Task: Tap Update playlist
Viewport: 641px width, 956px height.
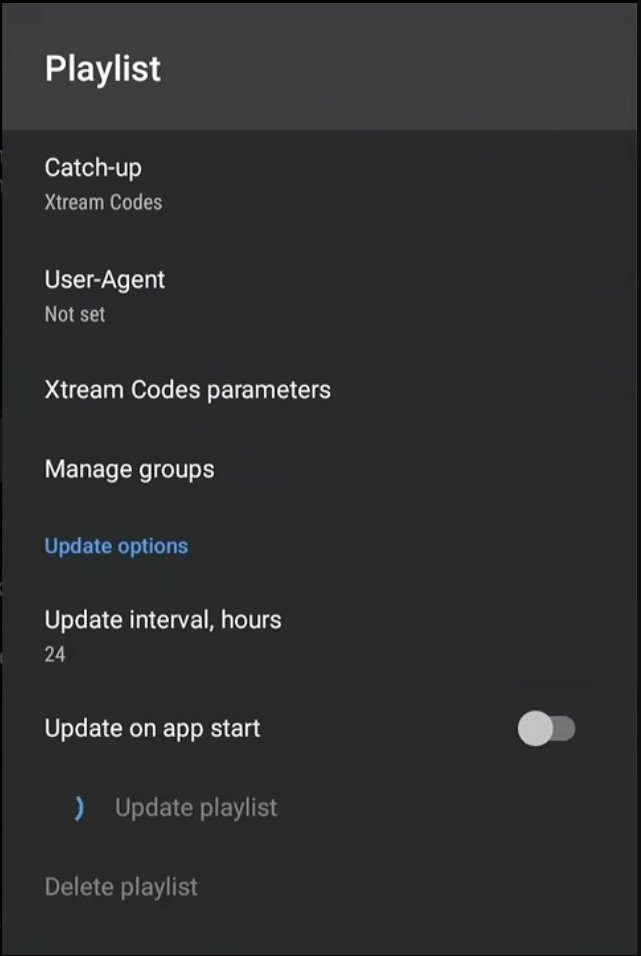Action: tap(196, 808)
